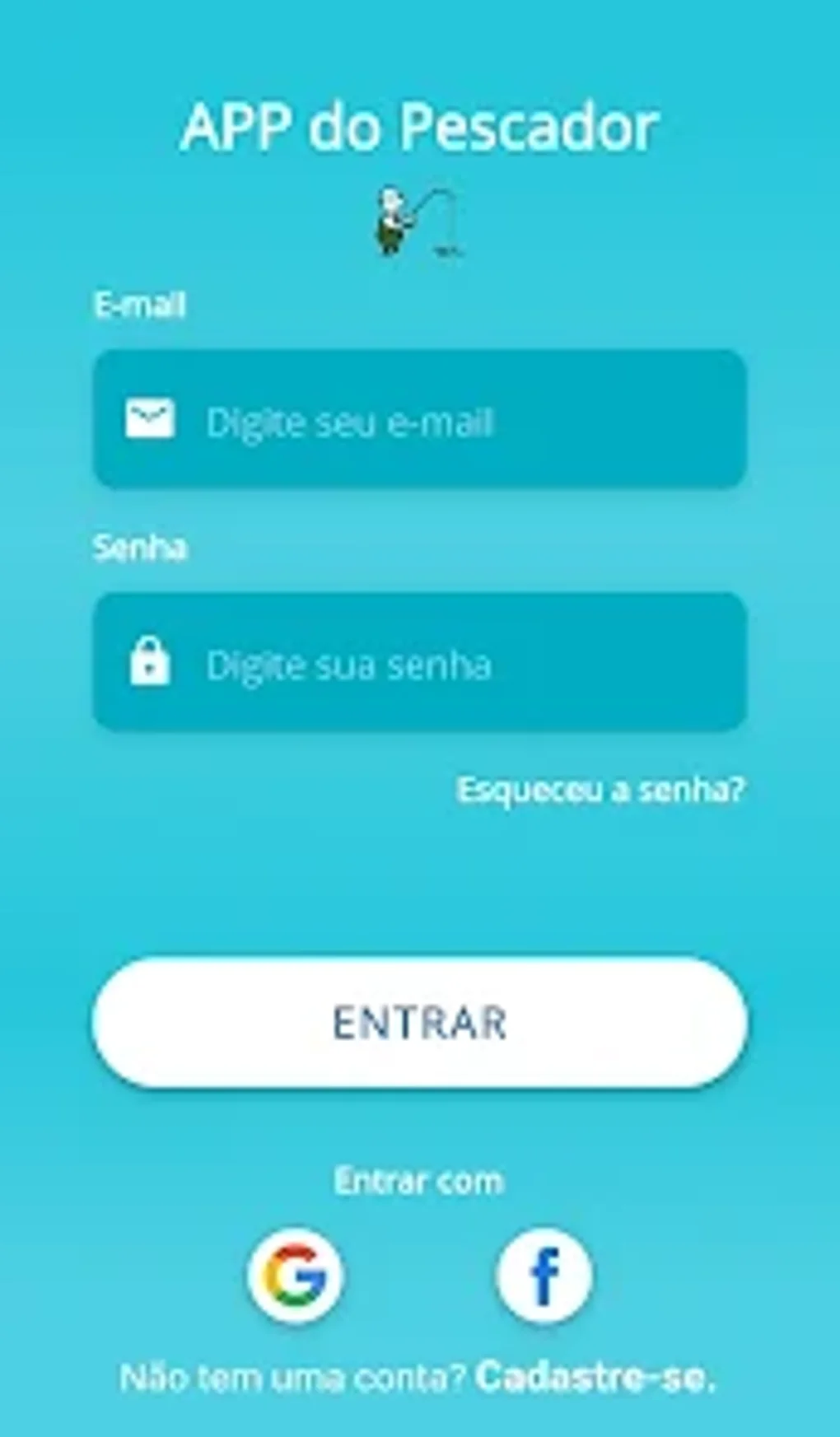Tap the mail icon next to Digite seu e-mail
Viewport: 840px width, 1437px height.
point(152,418)
